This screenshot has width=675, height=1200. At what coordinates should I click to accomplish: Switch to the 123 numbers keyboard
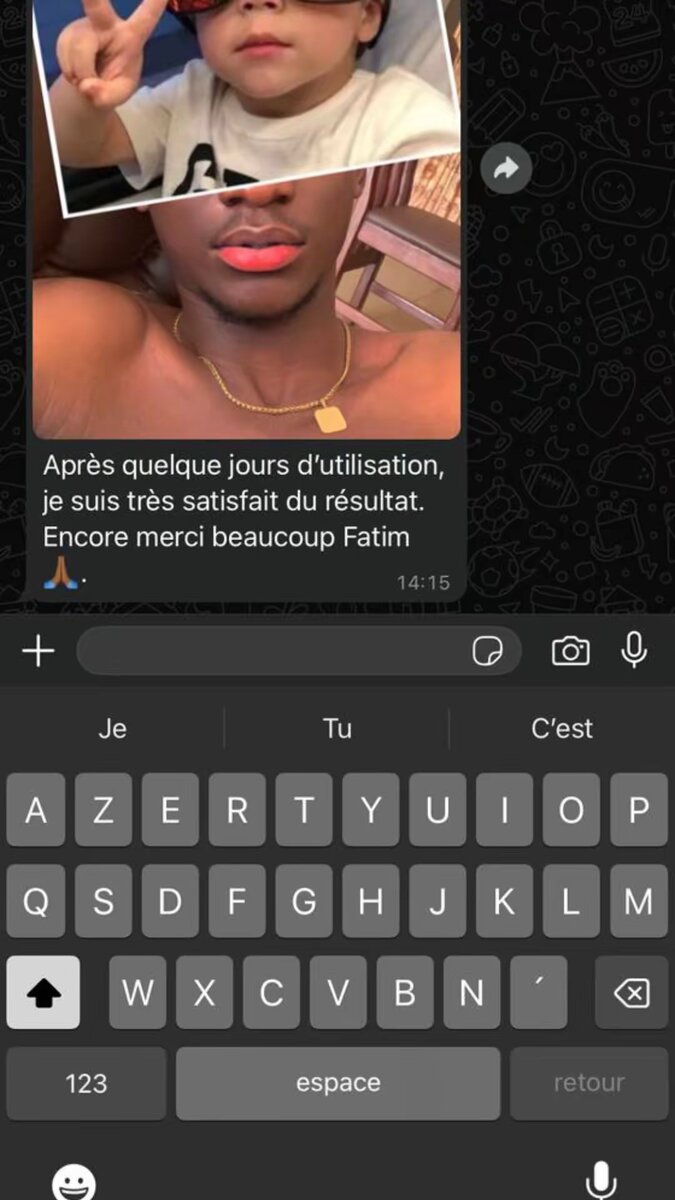(x=86, y=1083)
